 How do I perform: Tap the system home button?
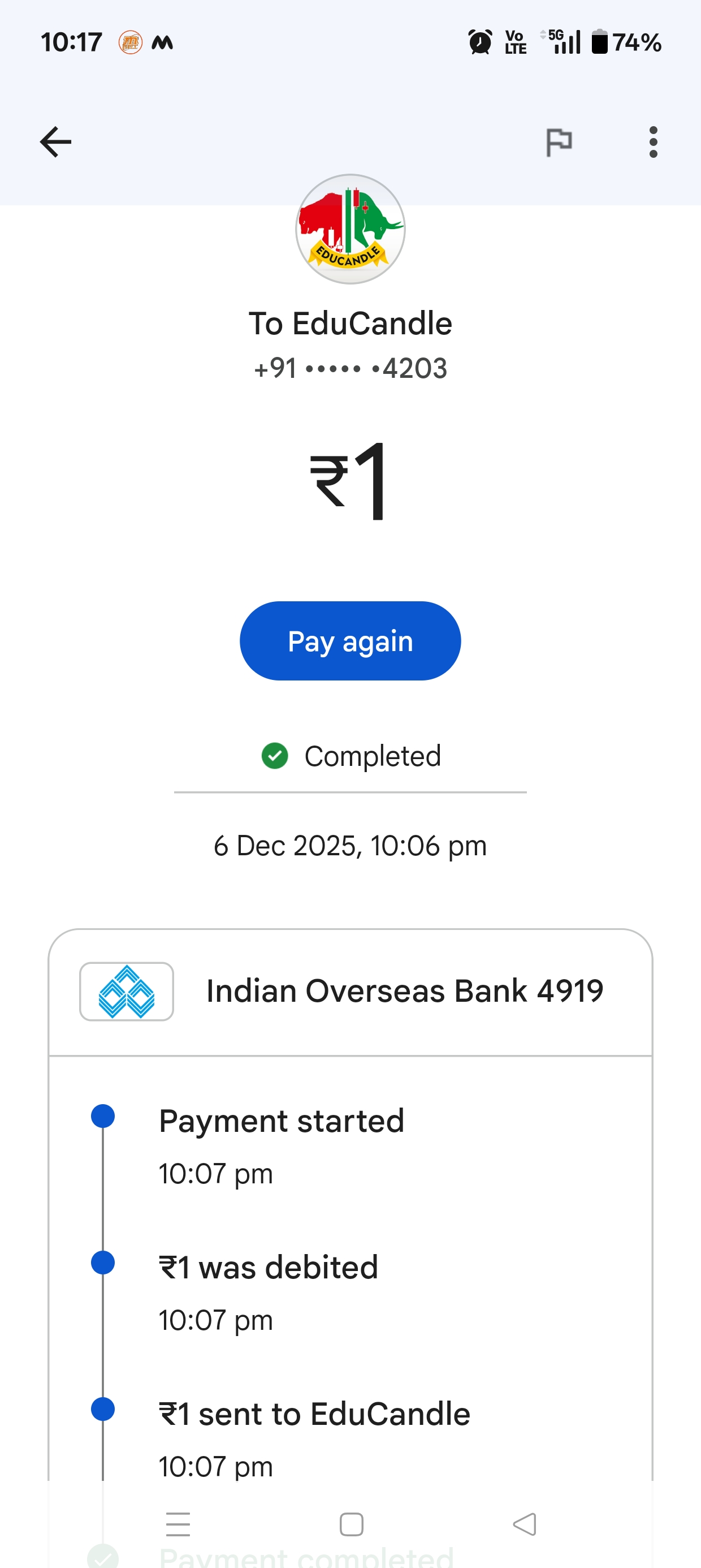351,1524
